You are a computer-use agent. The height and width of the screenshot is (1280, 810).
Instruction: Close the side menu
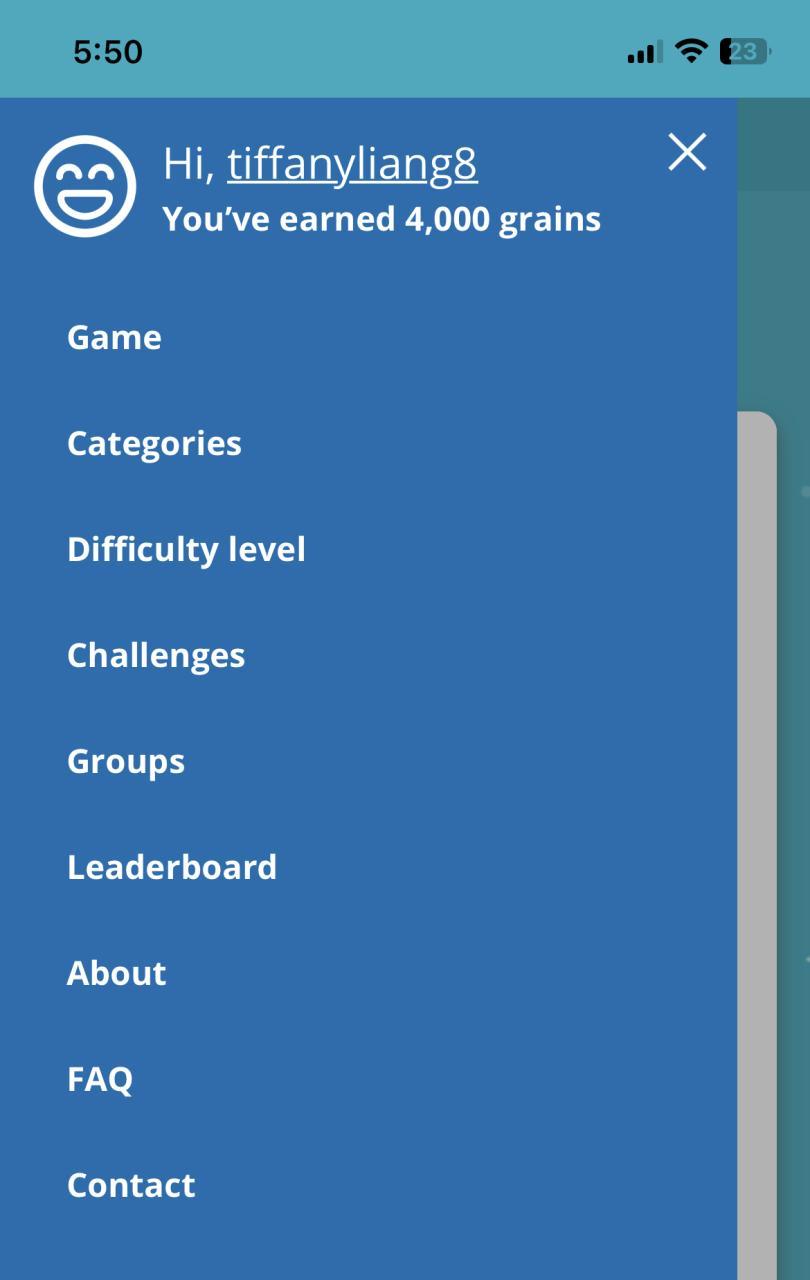[687, 152]
